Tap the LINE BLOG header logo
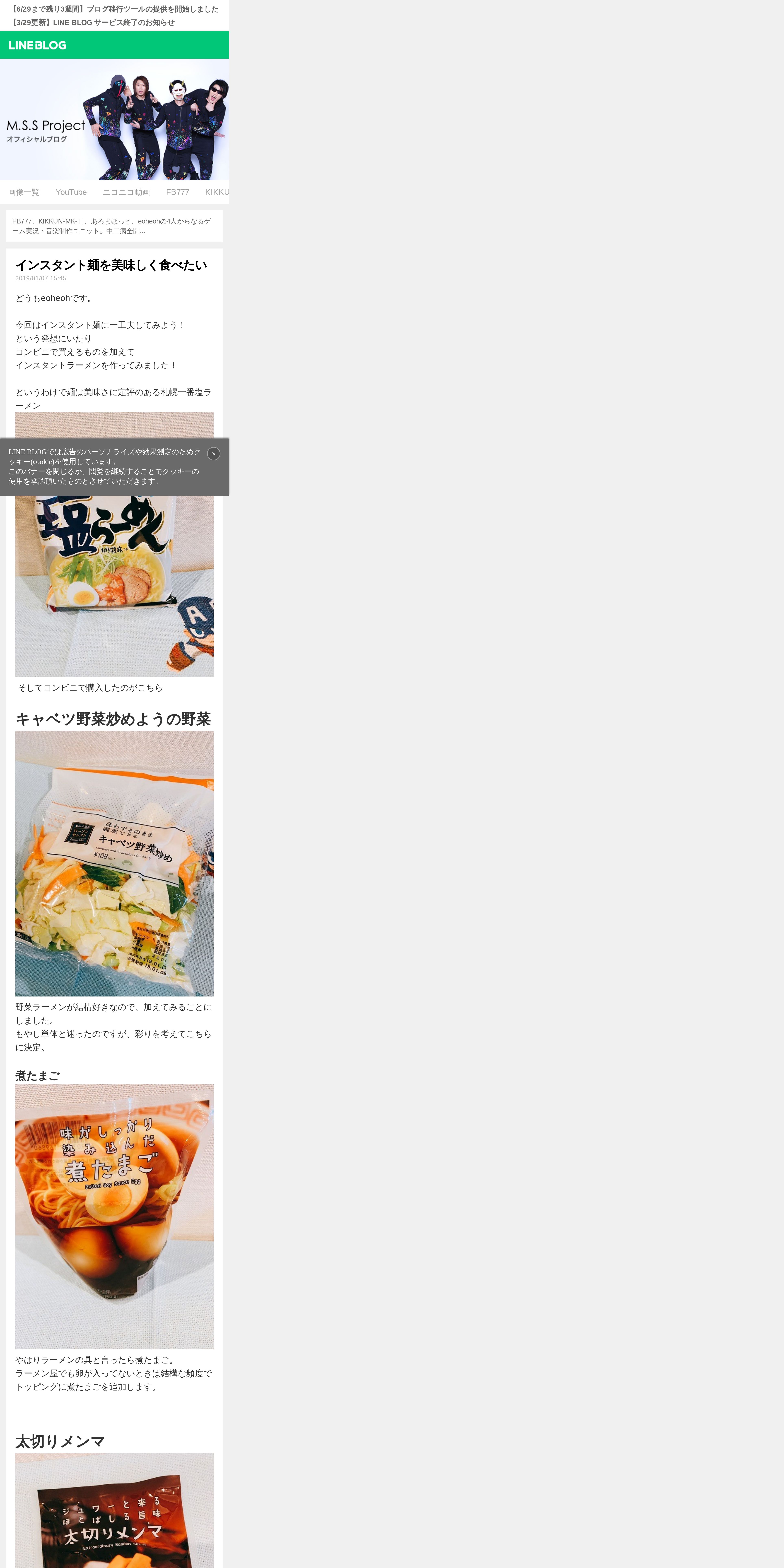784x1568 pixels. point(38,45)
